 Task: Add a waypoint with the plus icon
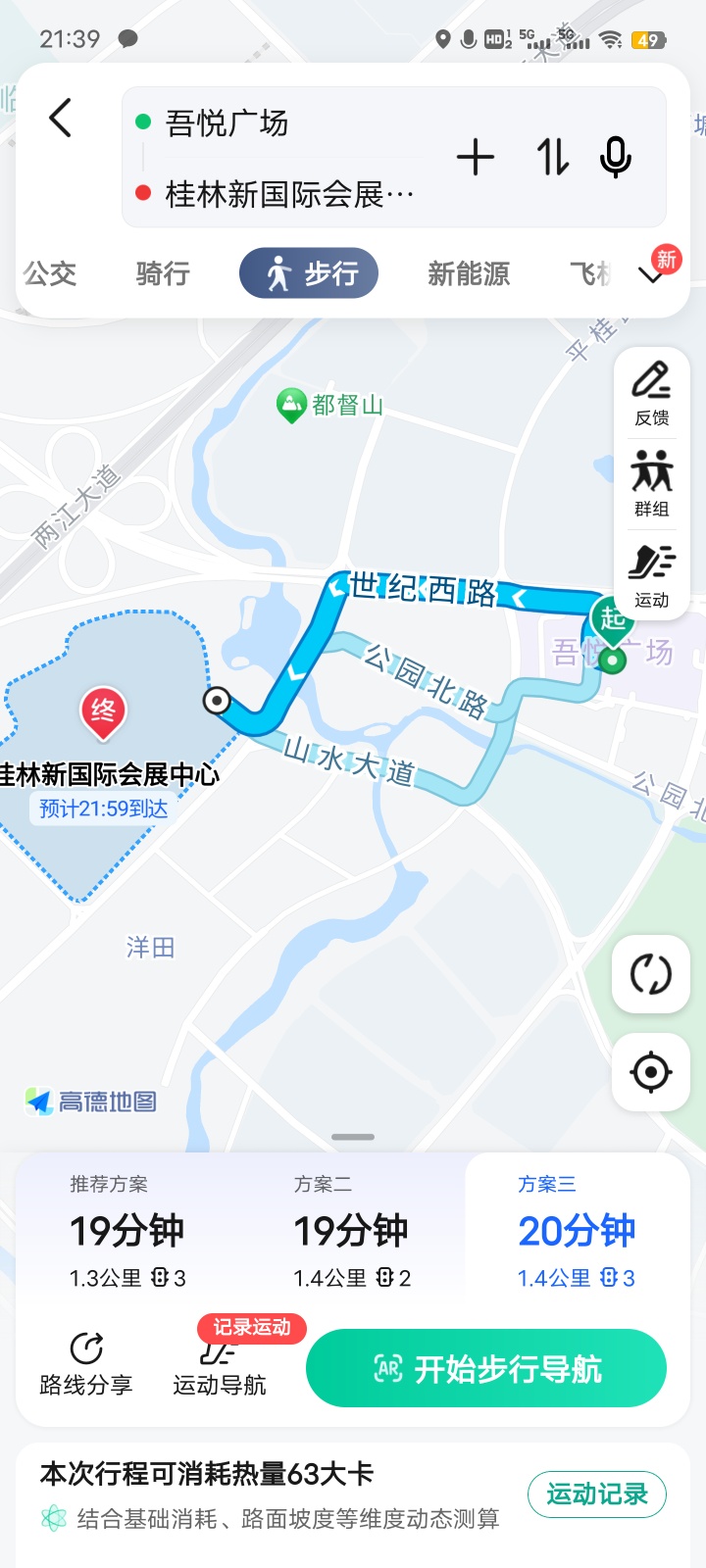(476, 157)
